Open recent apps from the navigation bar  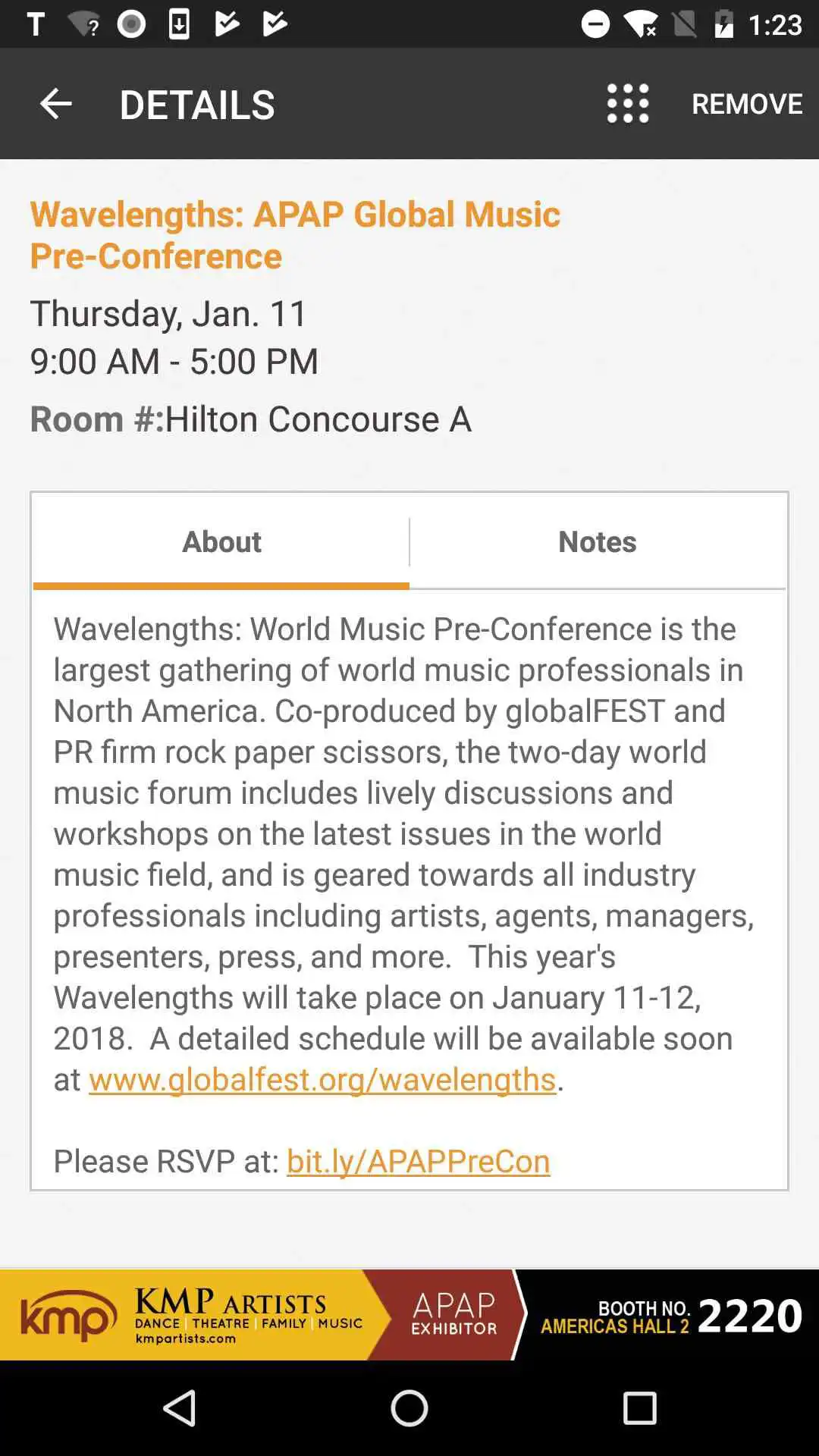[x=639, y=1409]
